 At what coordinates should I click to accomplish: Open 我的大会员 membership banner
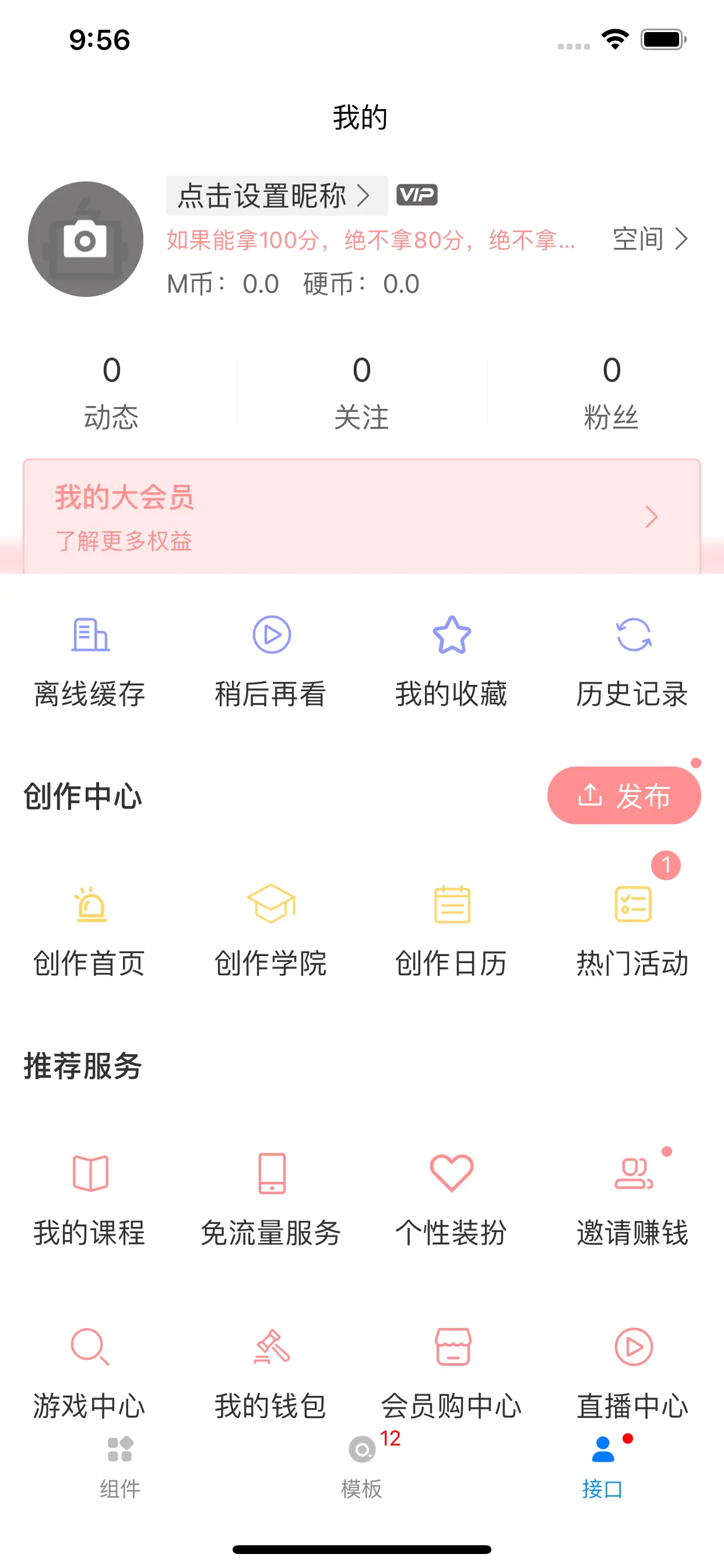361,517
